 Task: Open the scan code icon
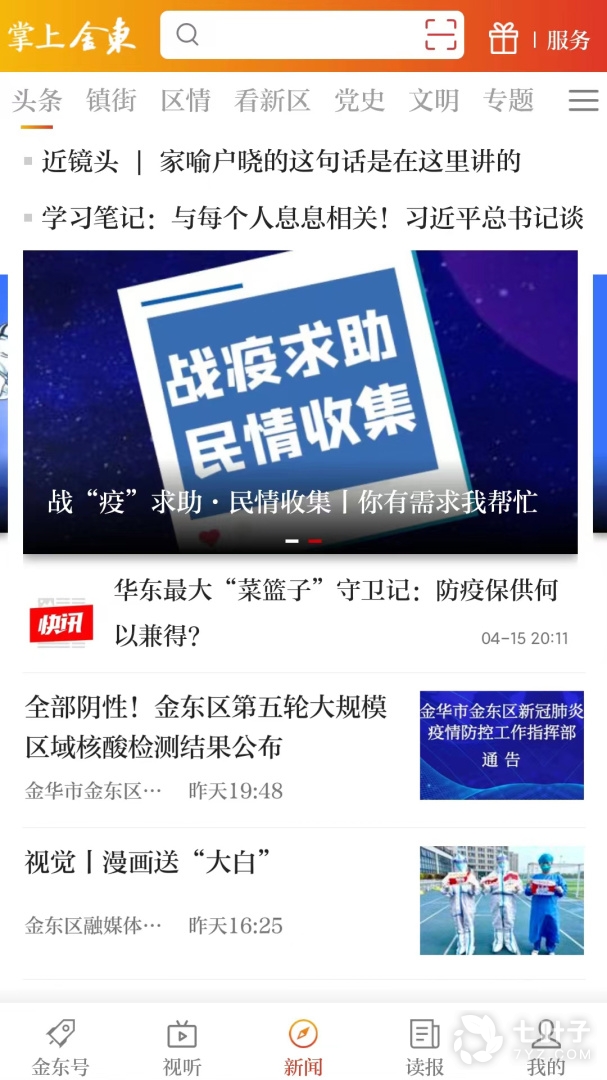tap(440, 36)
